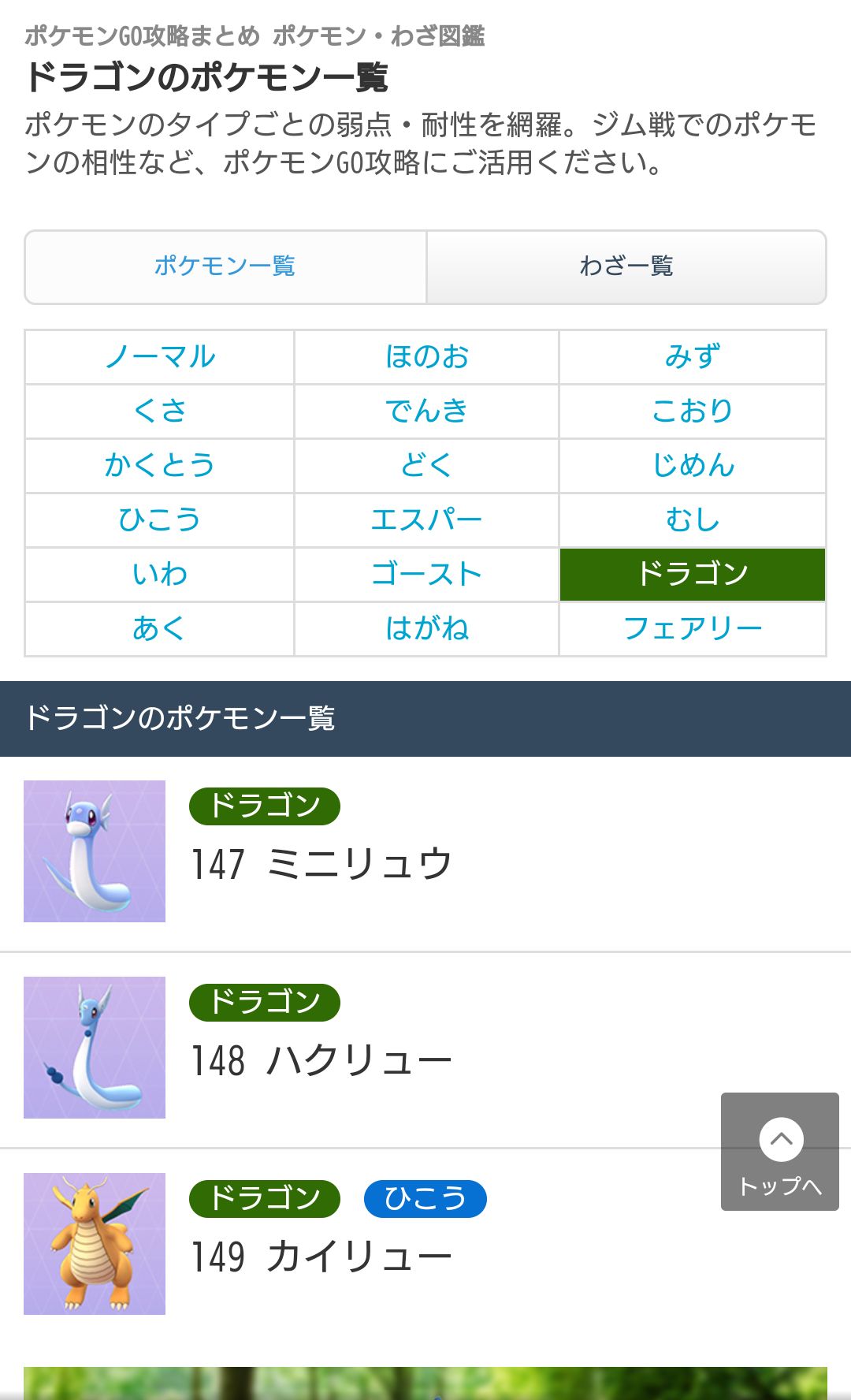Select the くさ type

160,411
